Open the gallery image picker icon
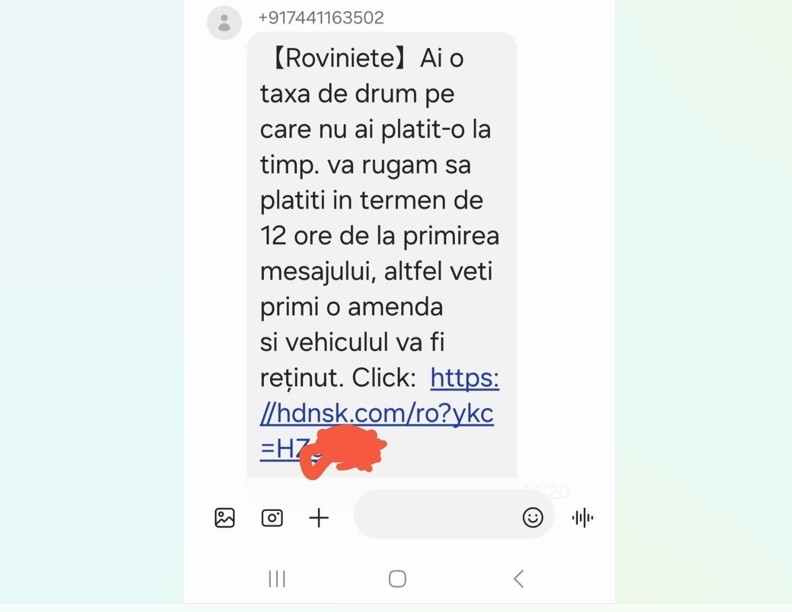The width and height of the screenshot is (792, 612). click(x=225, y=518)
